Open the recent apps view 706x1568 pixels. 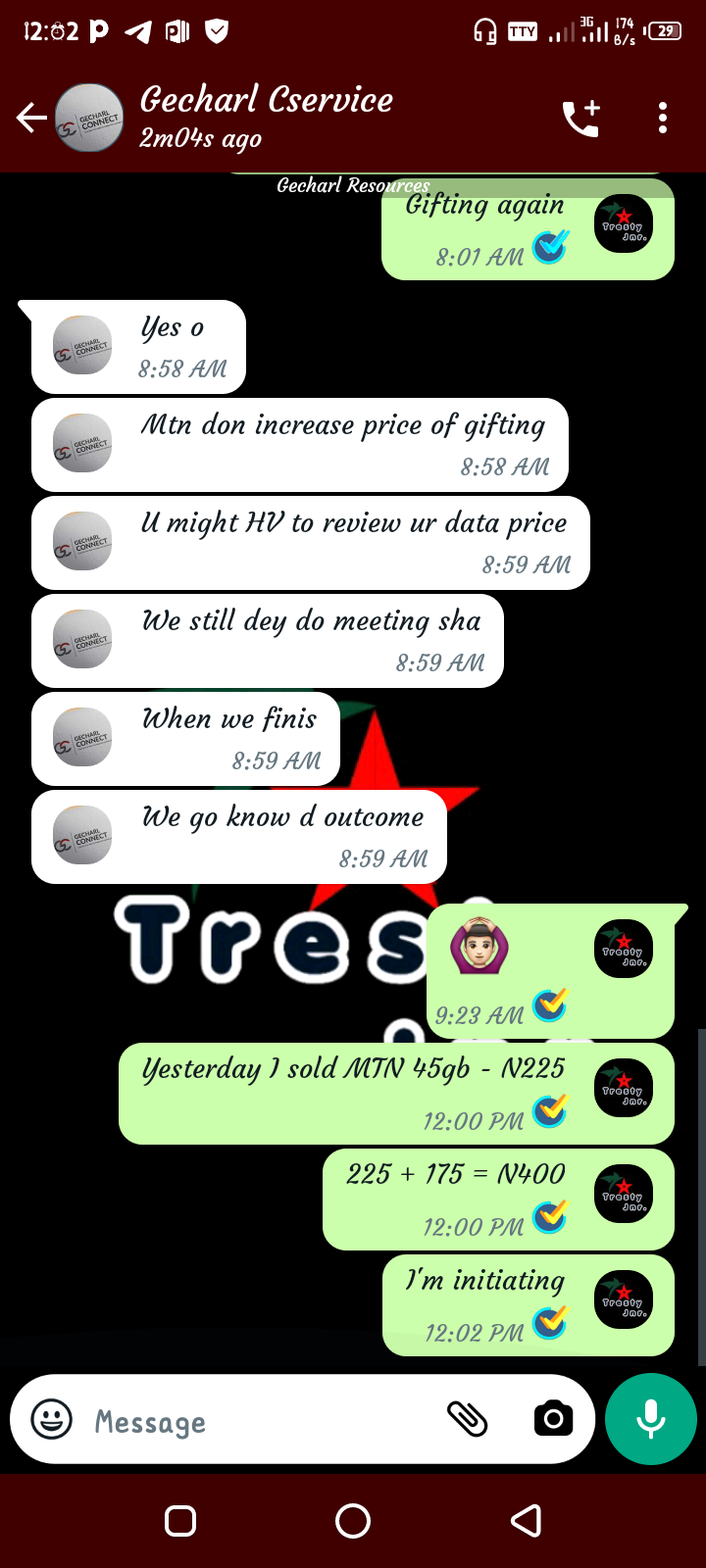click(180, 1521)
